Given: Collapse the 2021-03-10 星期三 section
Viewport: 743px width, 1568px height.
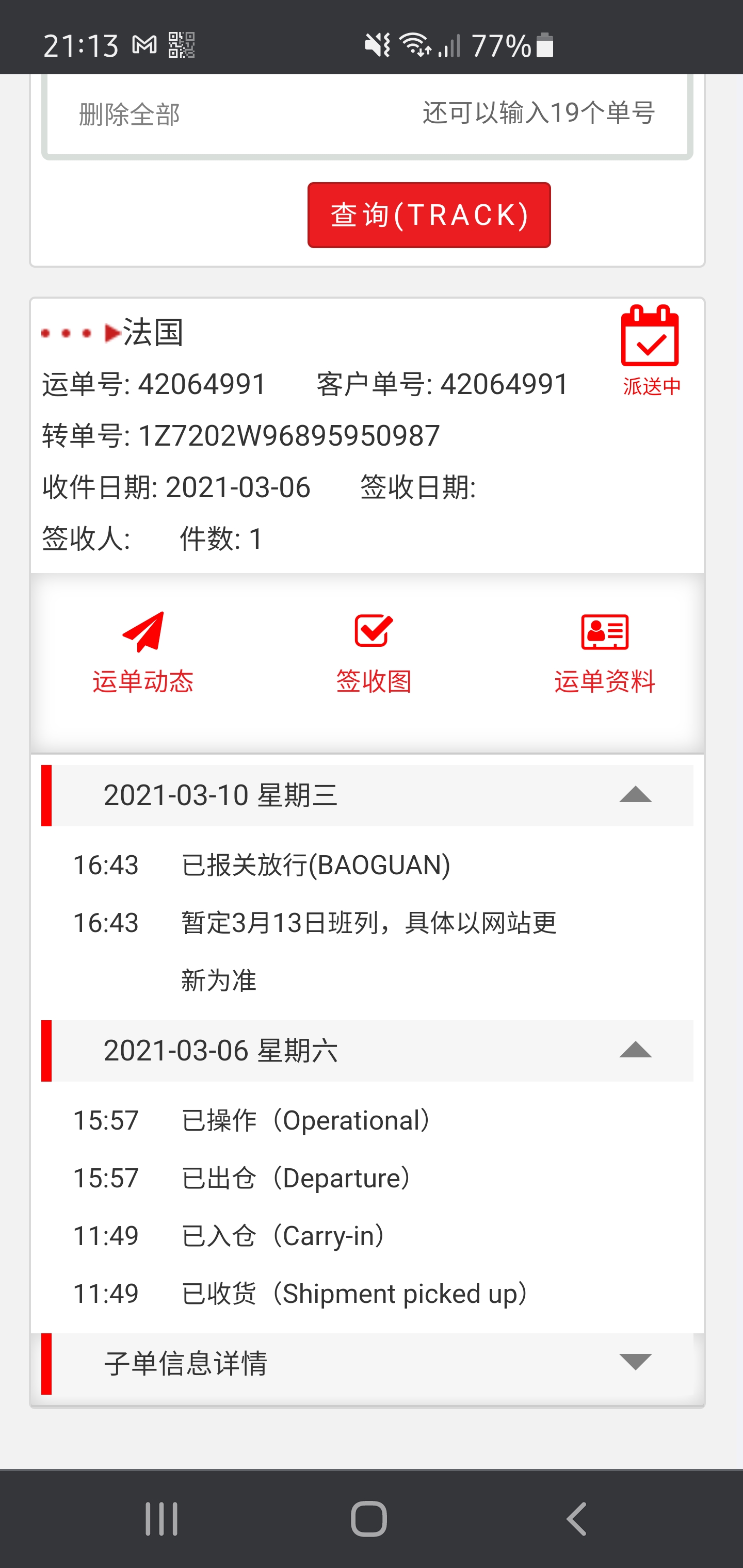Looking at the screenshot, I should point(367,795).
